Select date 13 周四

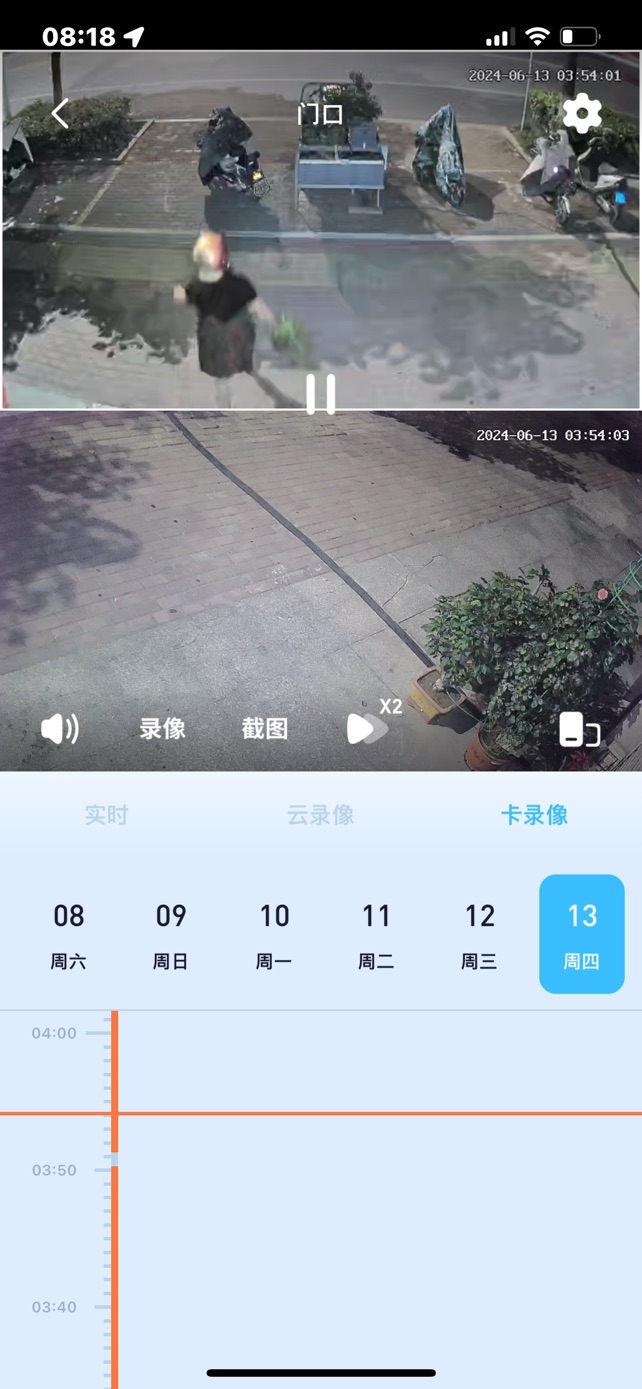click(x=582, y=935)
